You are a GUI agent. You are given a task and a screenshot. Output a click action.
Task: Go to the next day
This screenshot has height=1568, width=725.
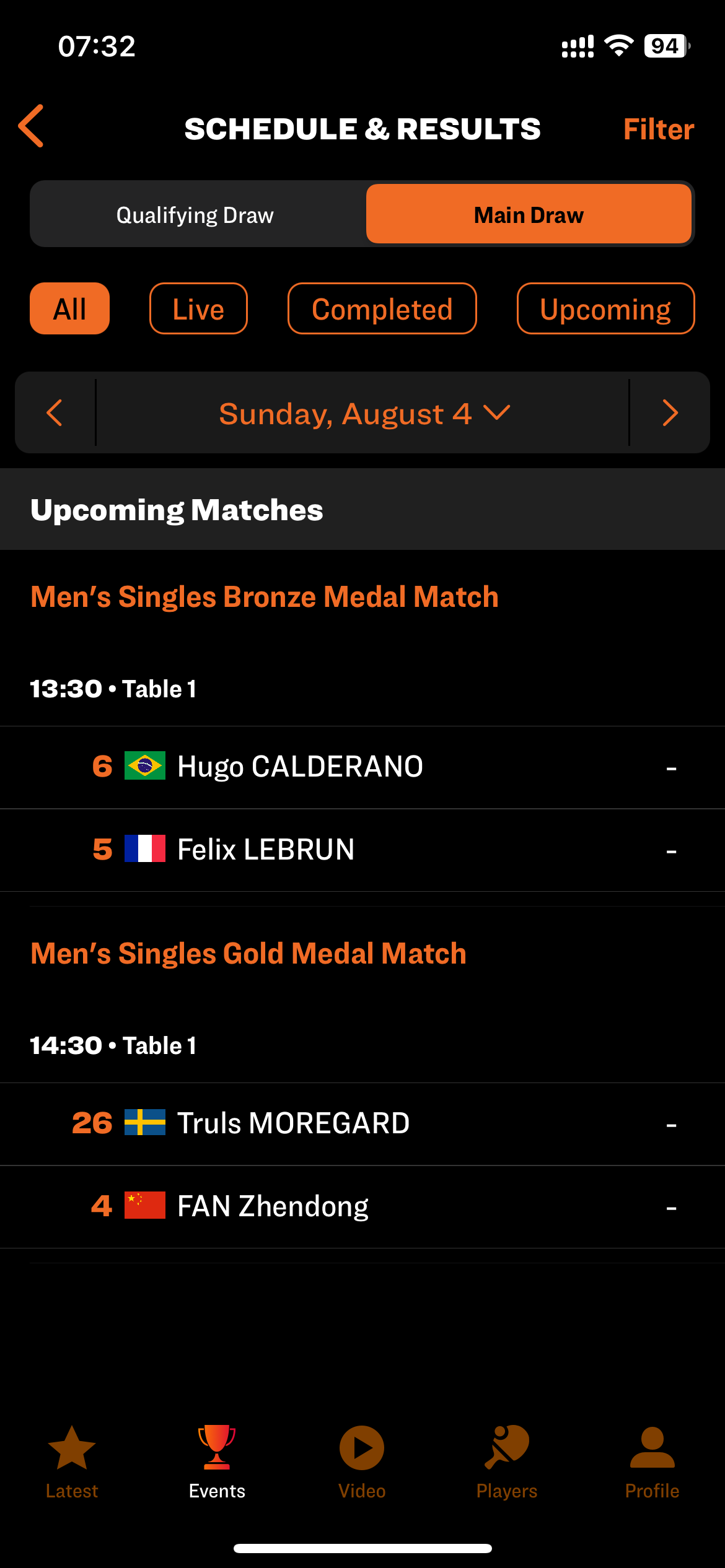[670, 412]
